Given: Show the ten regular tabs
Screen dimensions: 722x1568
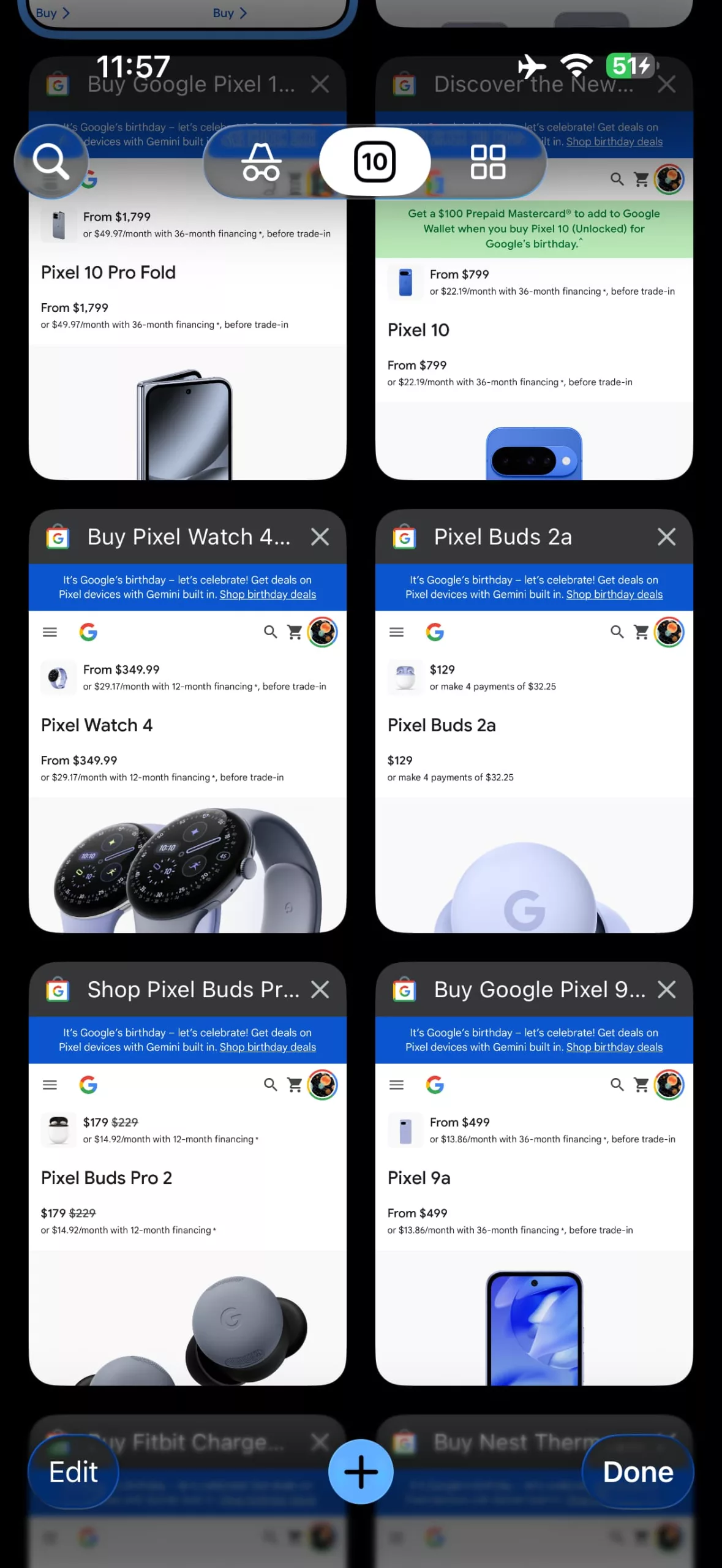Looking at the screenshot, I should click(x=374, y=162).
